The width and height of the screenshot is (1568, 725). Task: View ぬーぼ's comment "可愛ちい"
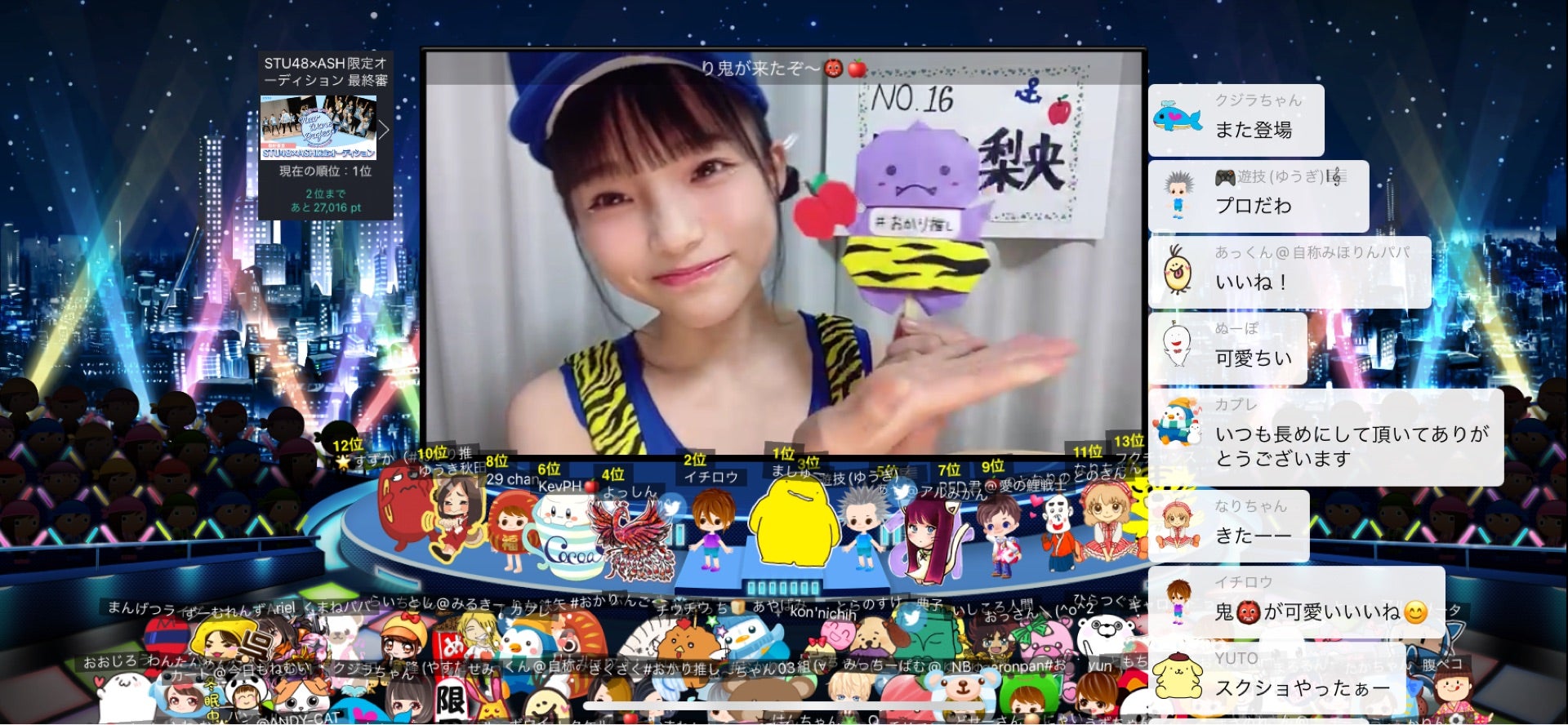pos(1227,348)
